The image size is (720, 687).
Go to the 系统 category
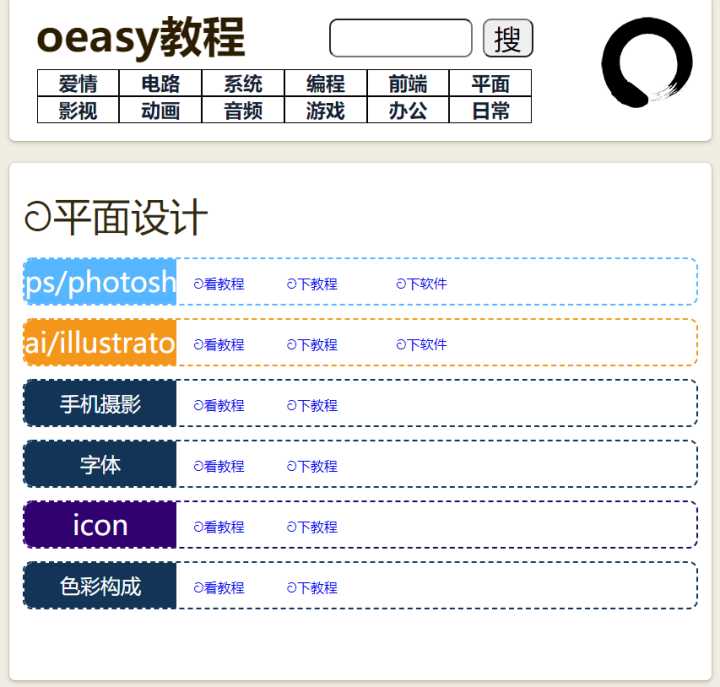click(243, 84)
